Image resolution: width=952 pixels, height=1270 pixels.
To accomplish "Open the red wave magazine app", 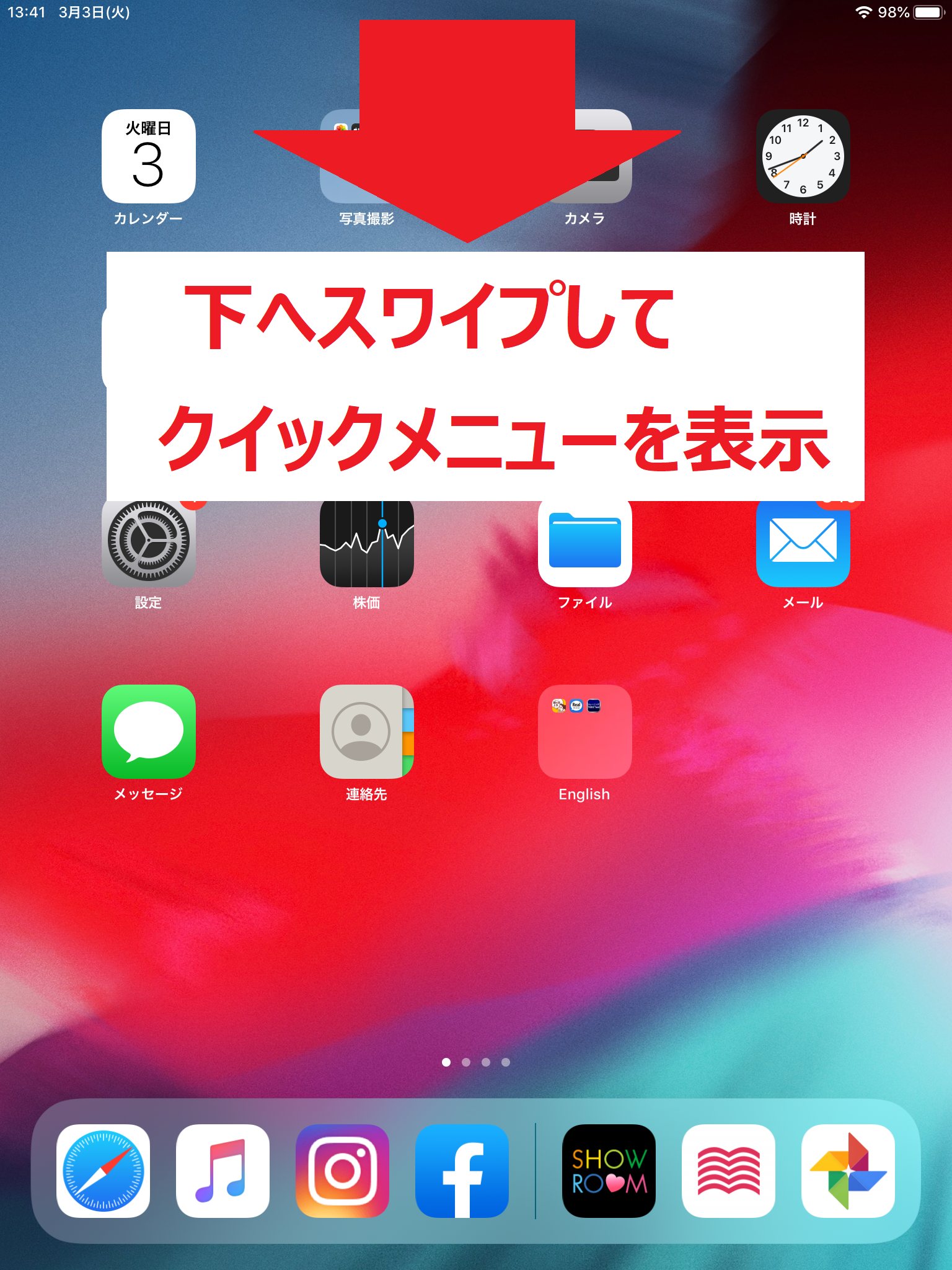I will click(728, 1171).
